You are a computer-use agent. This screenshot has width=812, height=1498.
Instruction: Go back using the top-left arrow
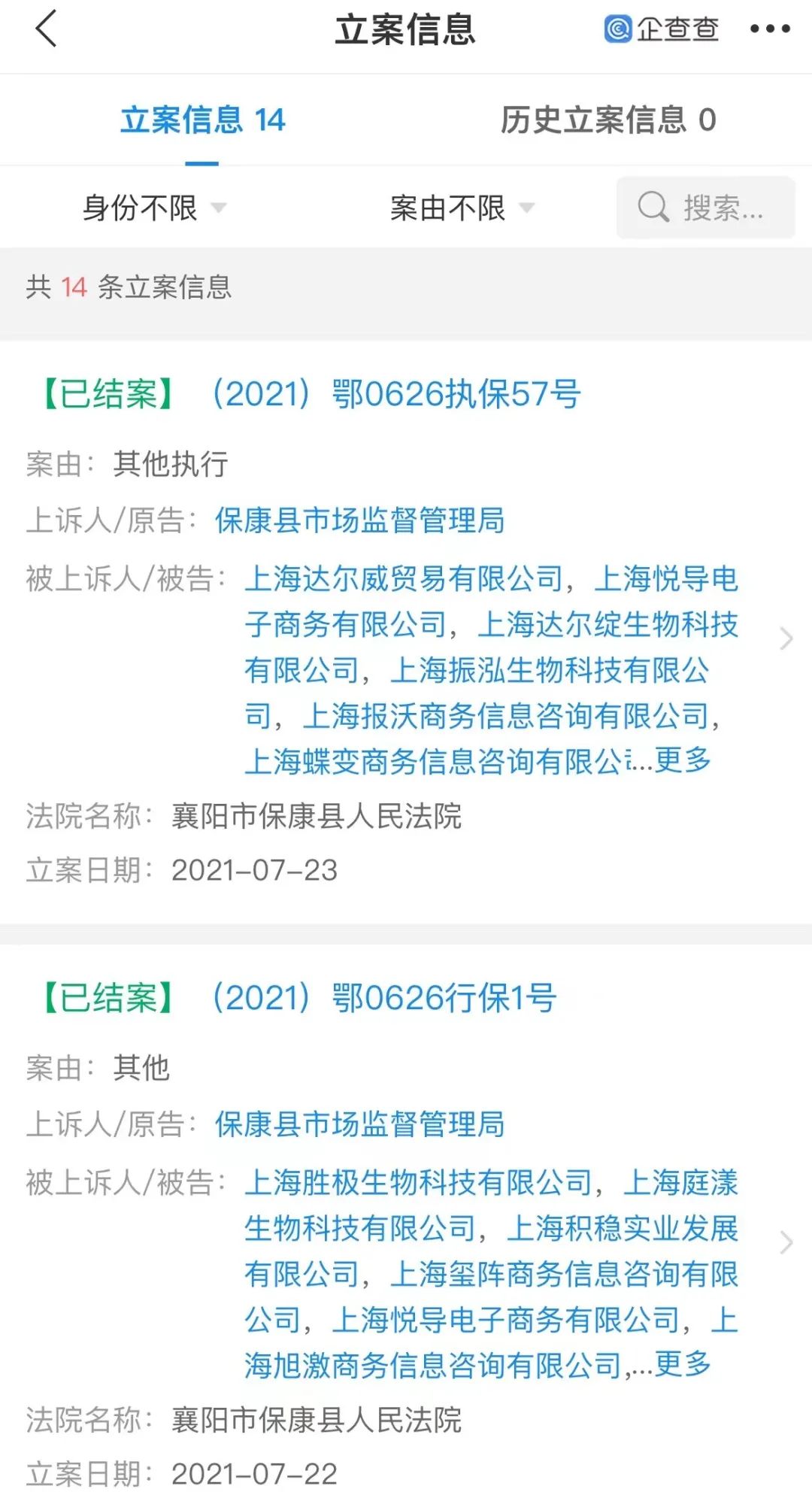[x=47, y=29]
